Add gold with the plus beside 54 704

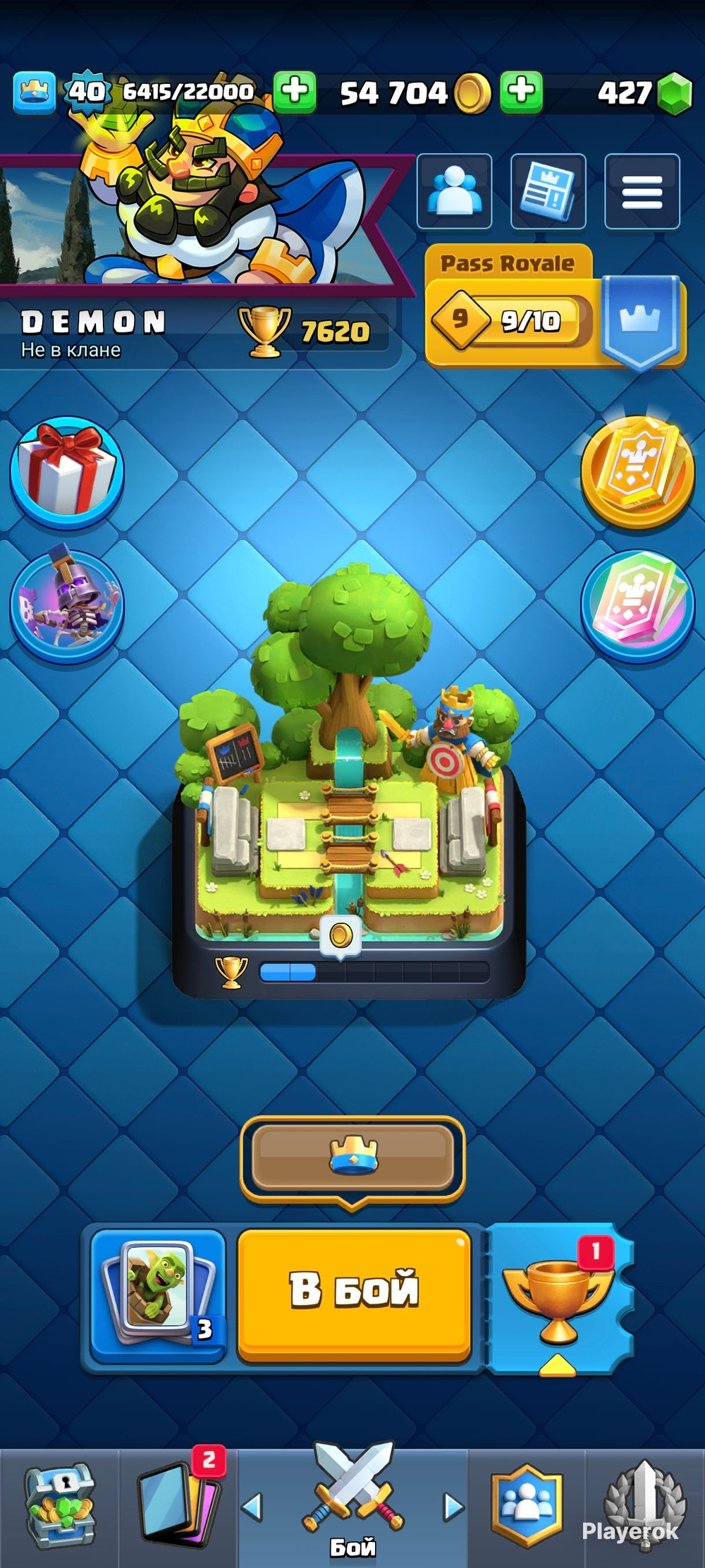click(521, 92)
